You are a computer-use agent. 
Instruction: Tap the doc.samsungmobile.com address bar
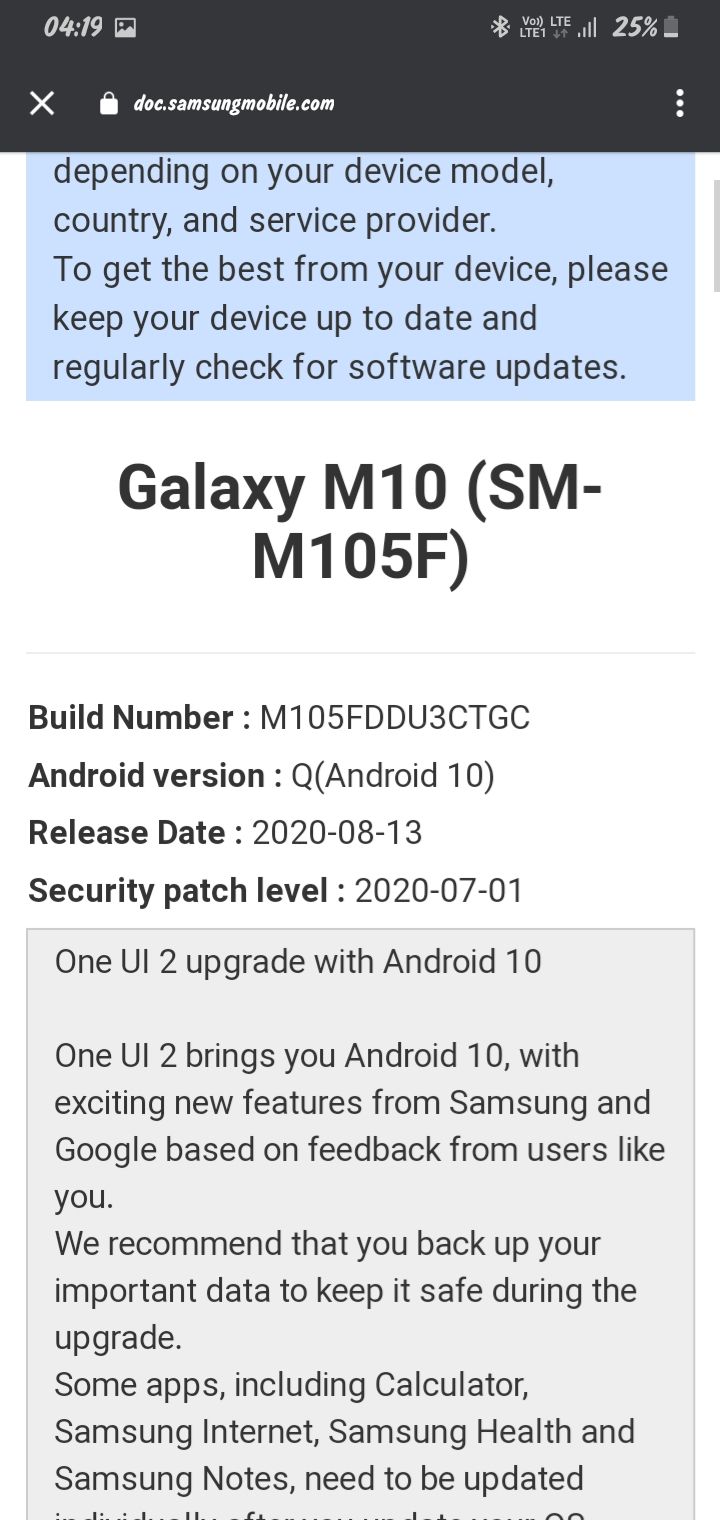(x=234, y=103)
